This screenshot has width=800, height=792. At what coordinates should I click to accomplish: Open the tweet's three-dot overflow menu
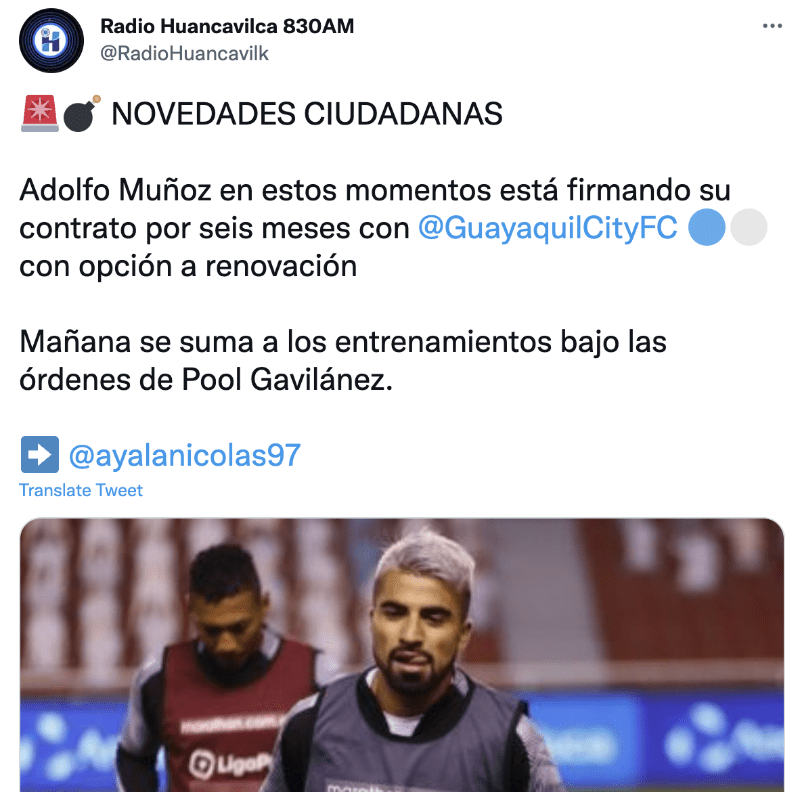771,27
